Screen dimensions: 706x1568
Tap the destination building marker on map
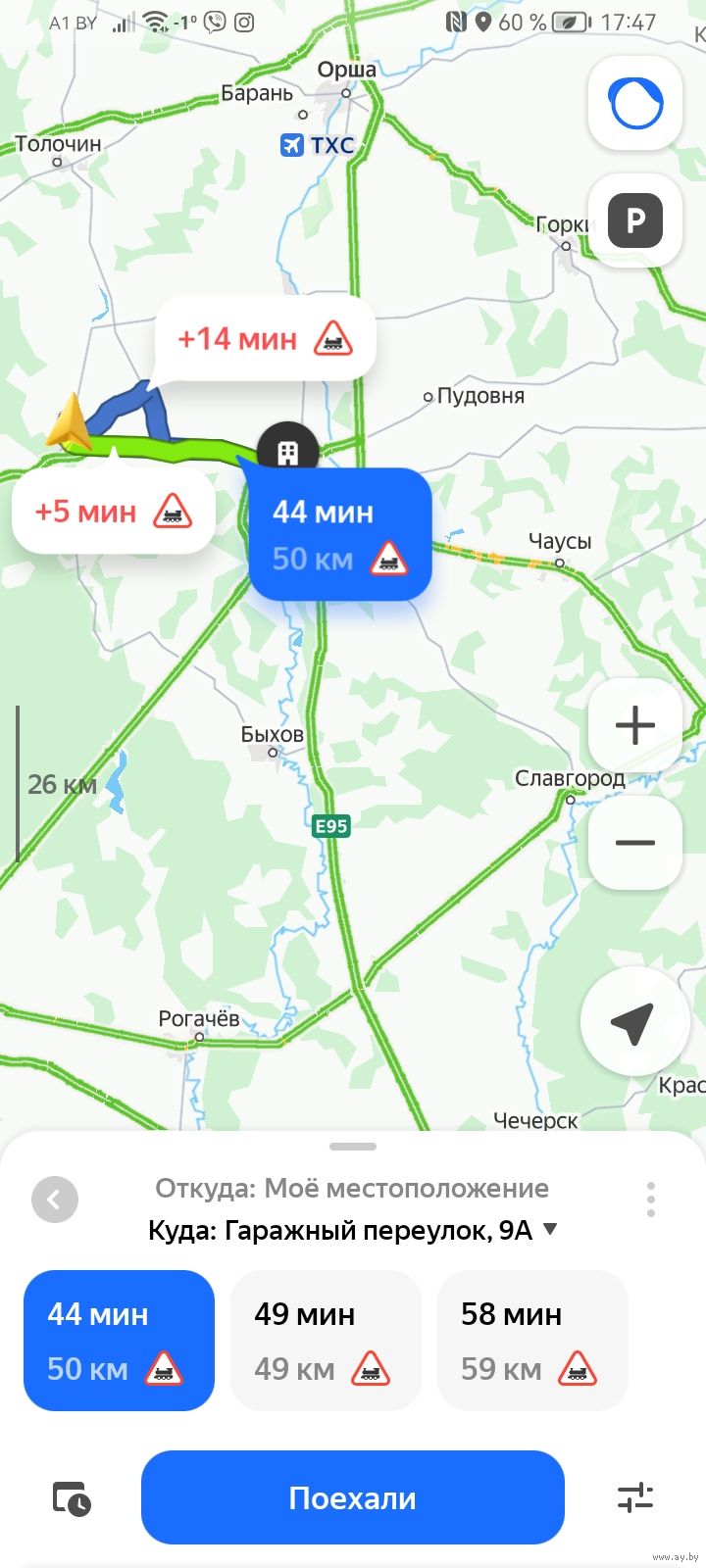(287, 450)
